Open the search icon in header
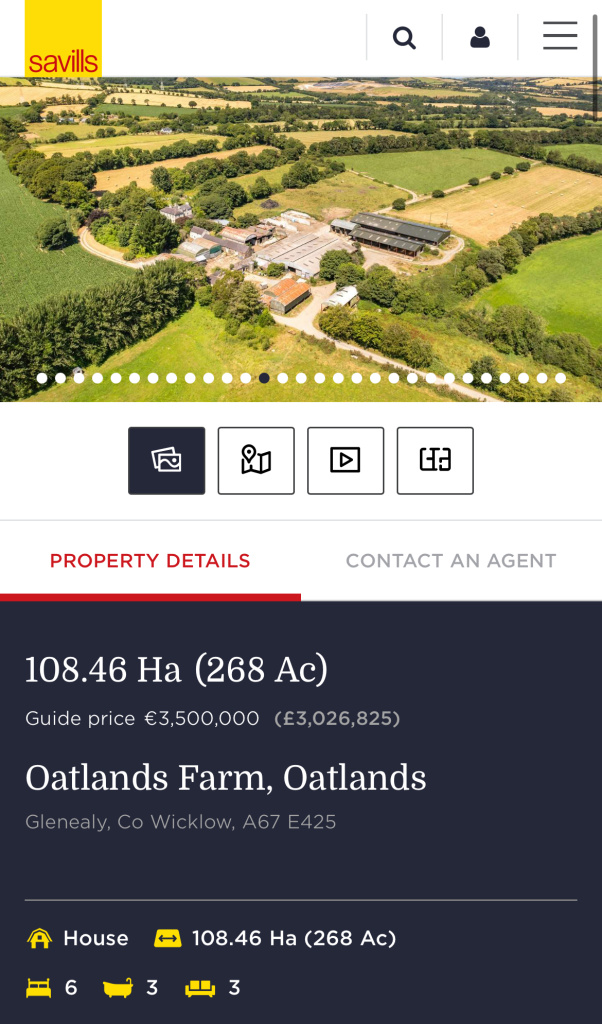Image resolution: width=602 pixels, height=1024 pixels. tap(404, 38)
